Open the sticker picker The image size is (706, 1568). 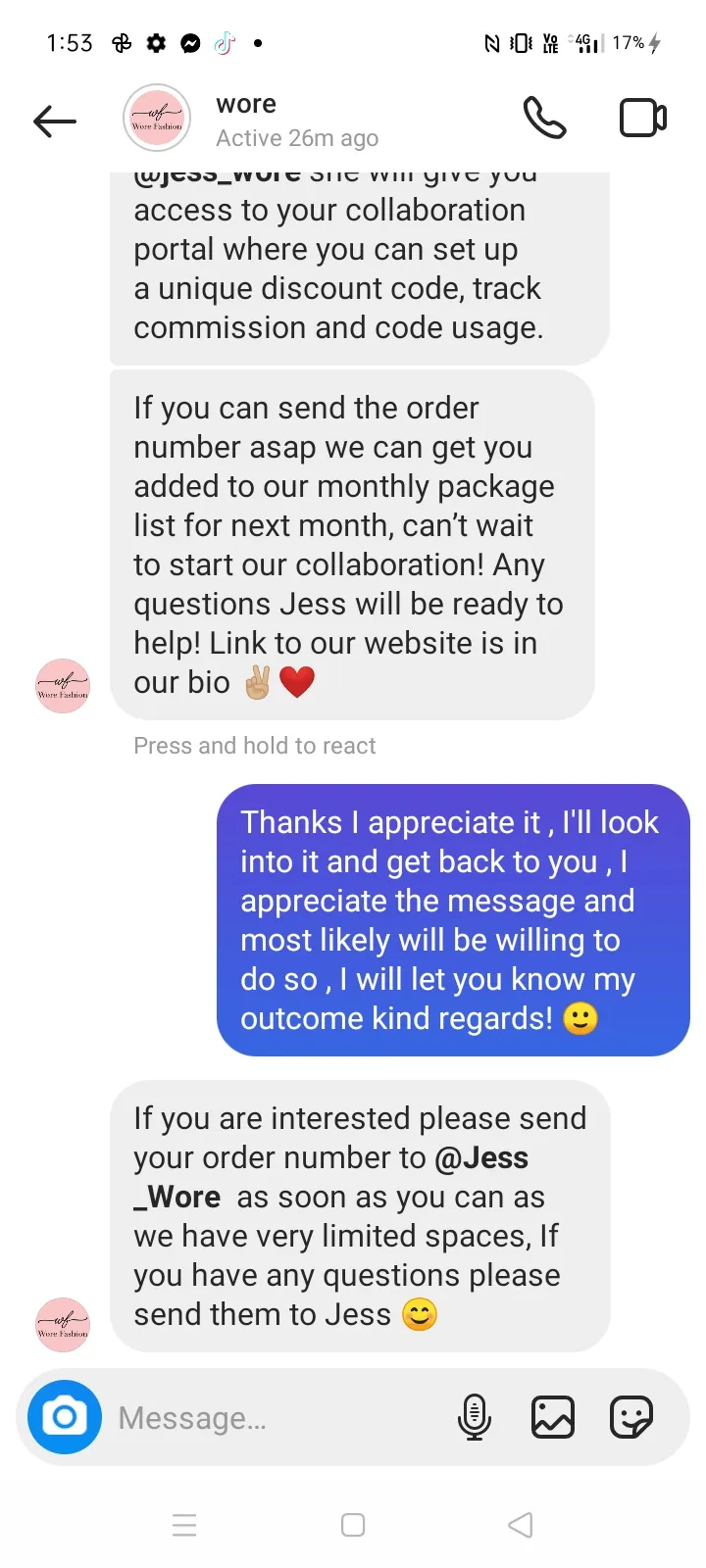point(631,1417)
